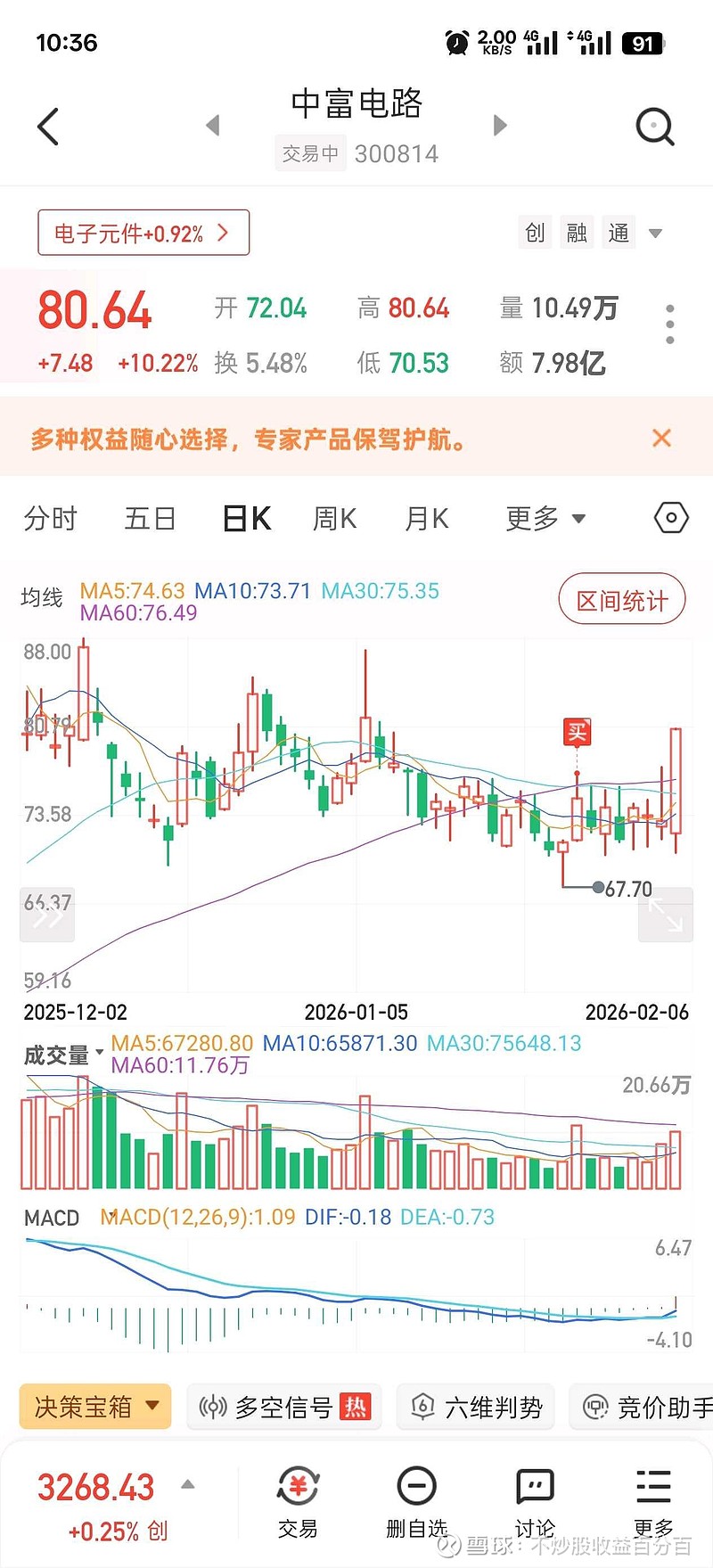
Task: Switch to the 周K weekly chart tab
Action: tap(334, 517)
